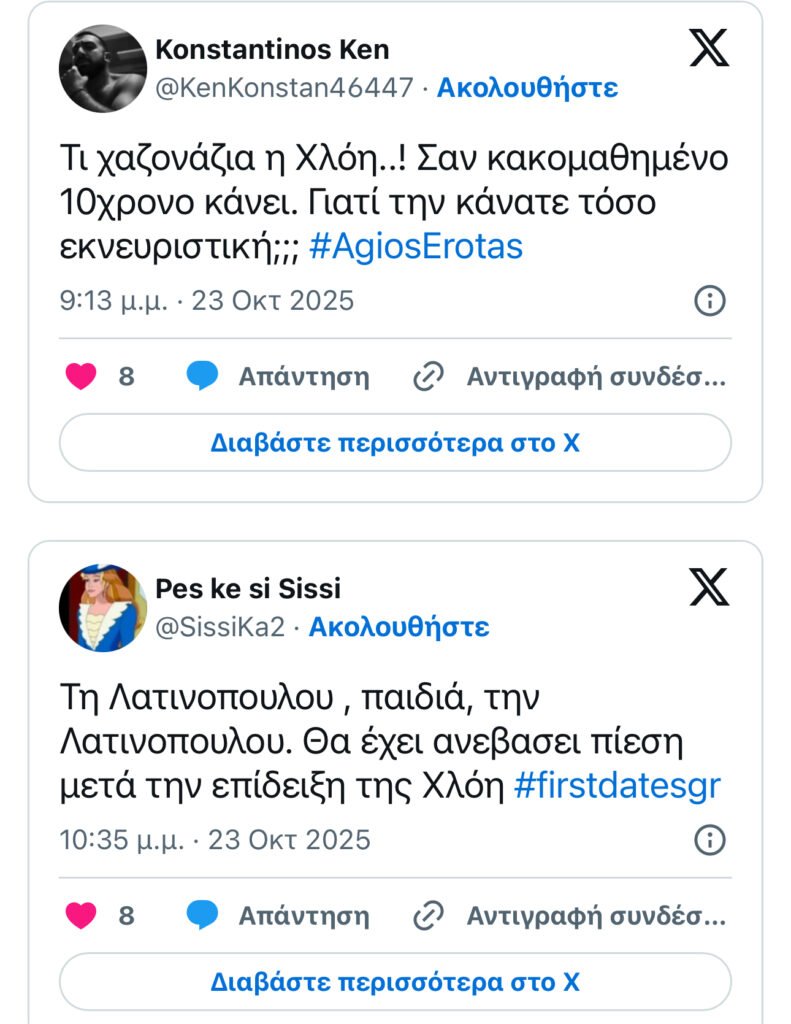Like the tweet by Konstantinos Ken
The width and height of the screenshot is (791, 1024).
click(81, 376)
